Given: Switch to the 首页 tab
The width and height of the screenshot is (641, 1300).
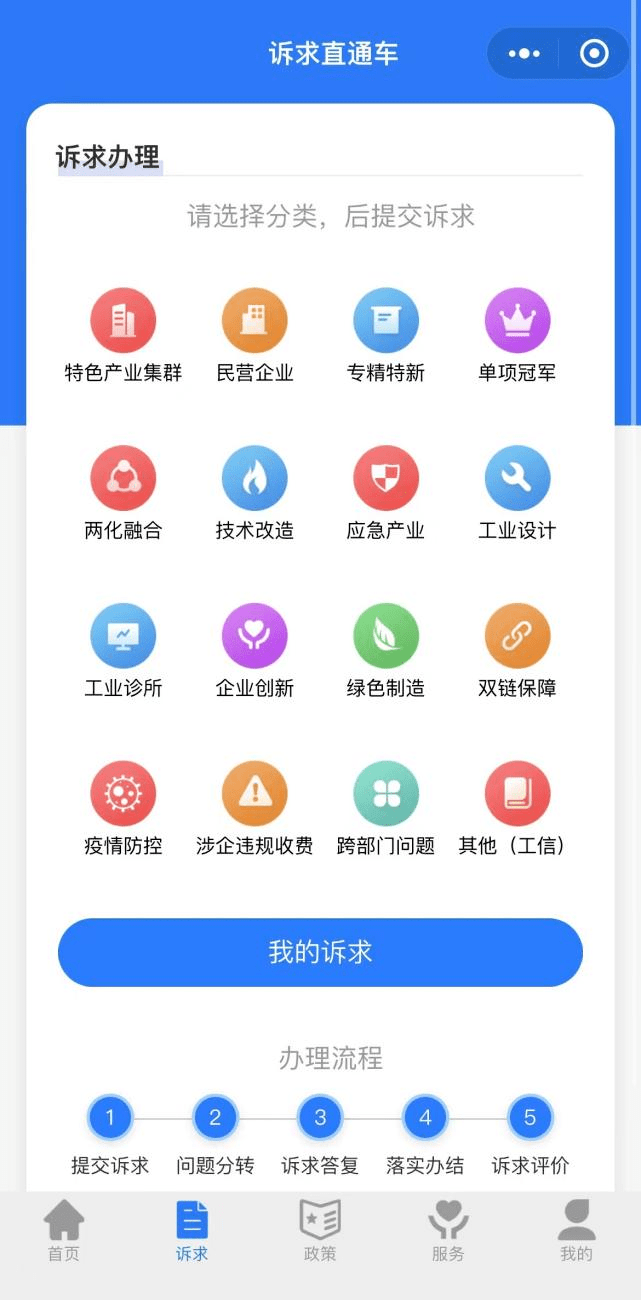Looking at the screenshot, I should pos(64,1232).
